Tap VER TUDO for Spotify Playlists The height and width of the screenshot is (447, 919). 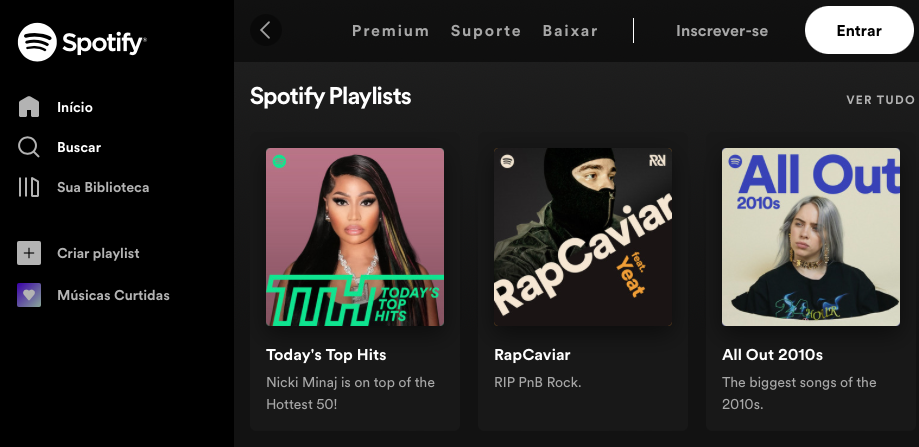coord(880,100)
